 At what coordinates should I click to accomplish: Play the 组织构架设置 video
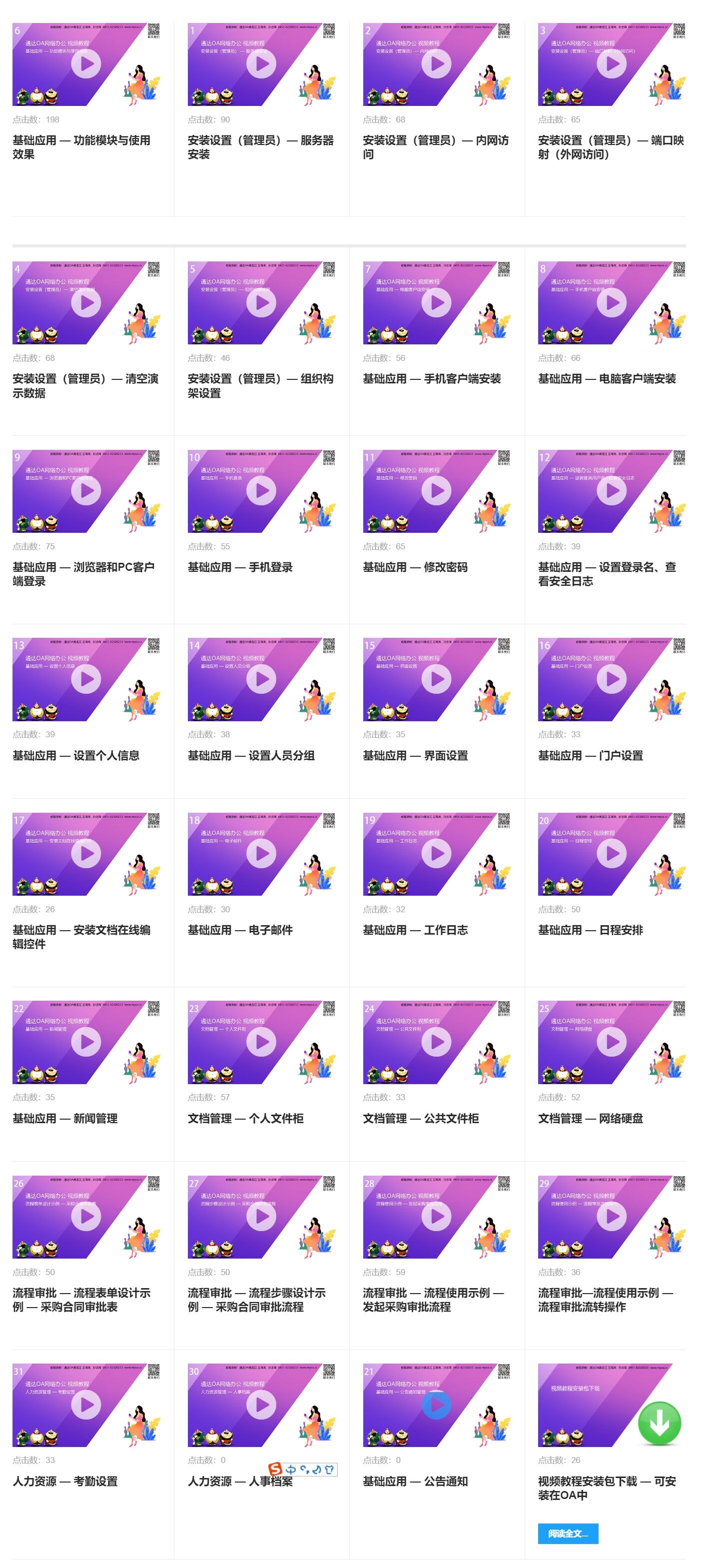point(262,302)
